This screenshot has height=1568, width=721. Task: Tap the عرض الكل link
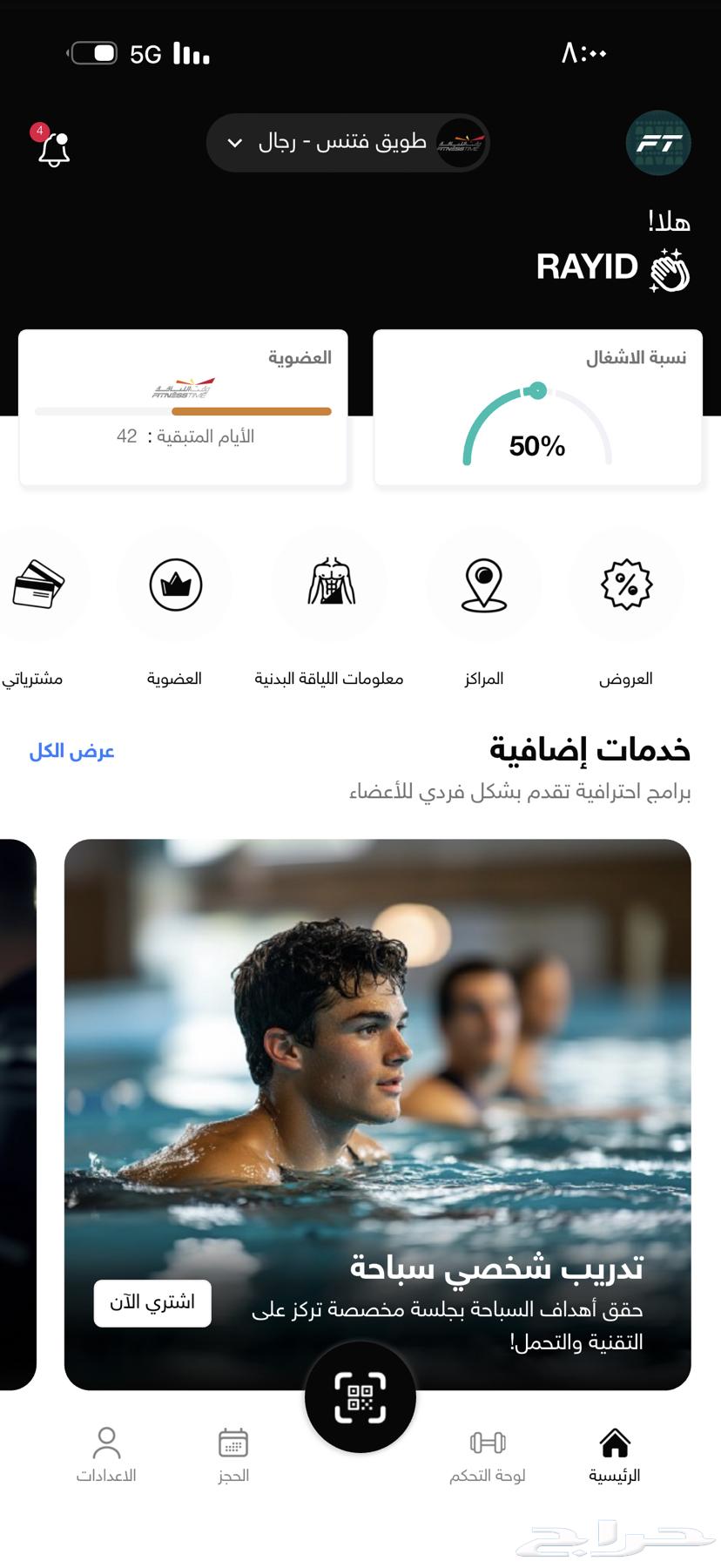click(x=71, y=751)
